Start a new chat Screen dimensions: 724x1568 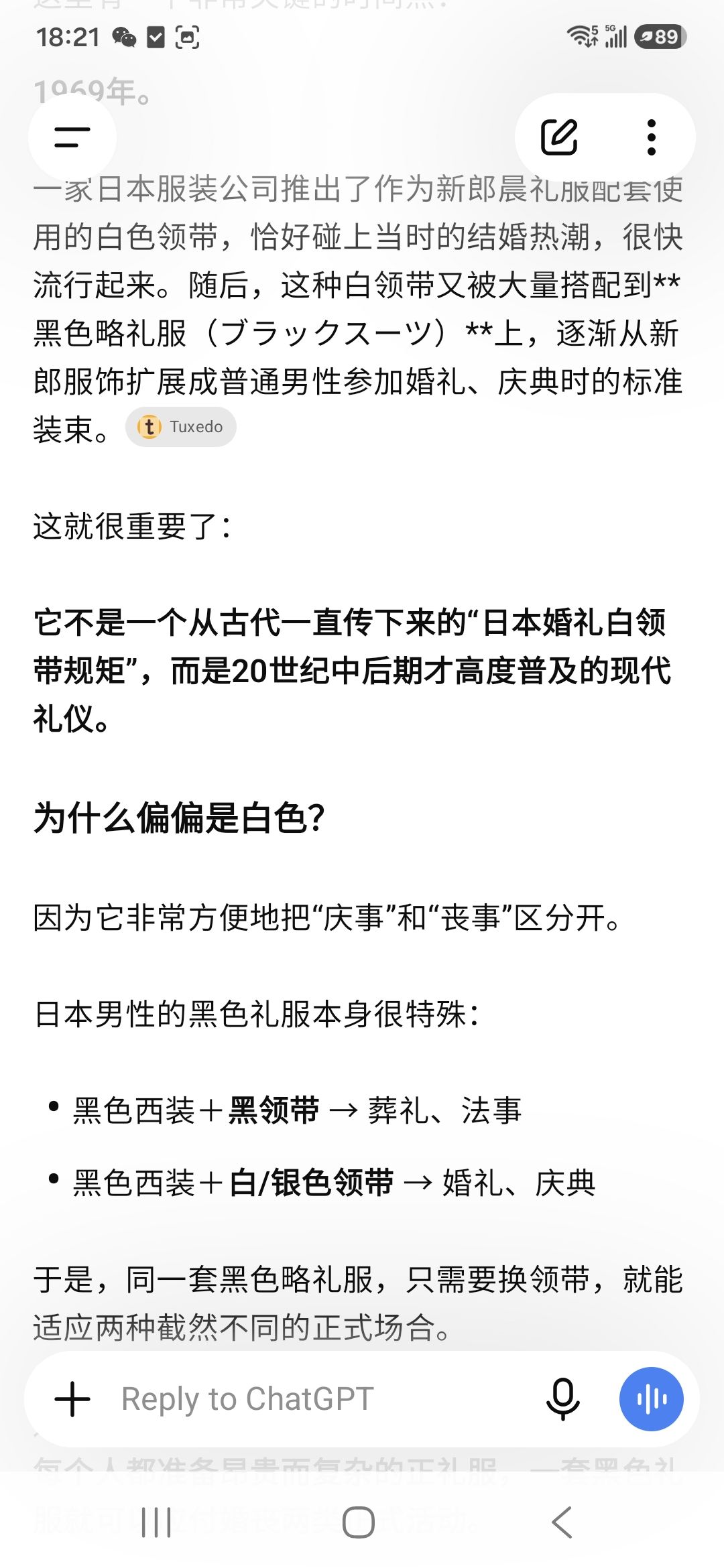pos(559,137)
